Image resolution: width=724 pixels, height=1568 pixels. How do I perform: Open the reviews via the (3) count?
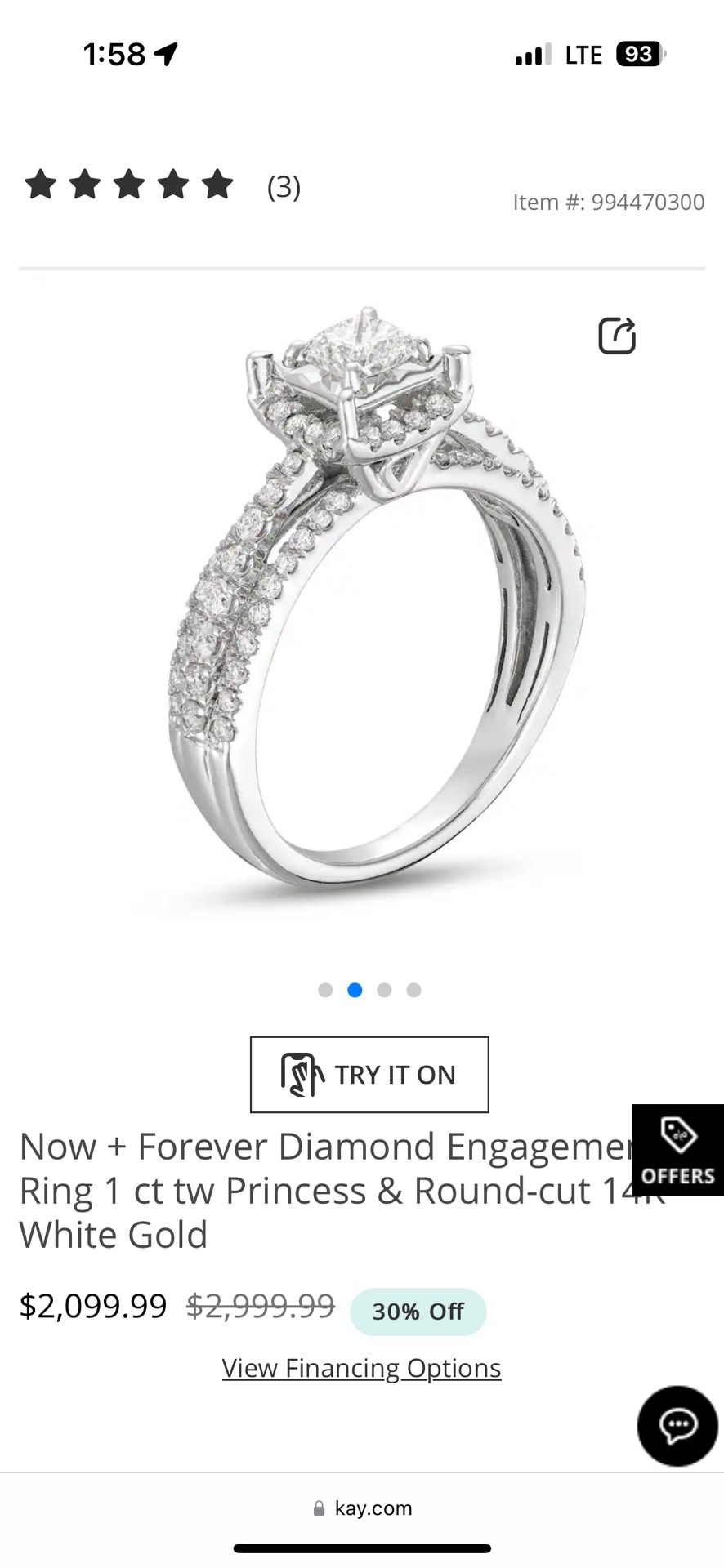(284, 187)
